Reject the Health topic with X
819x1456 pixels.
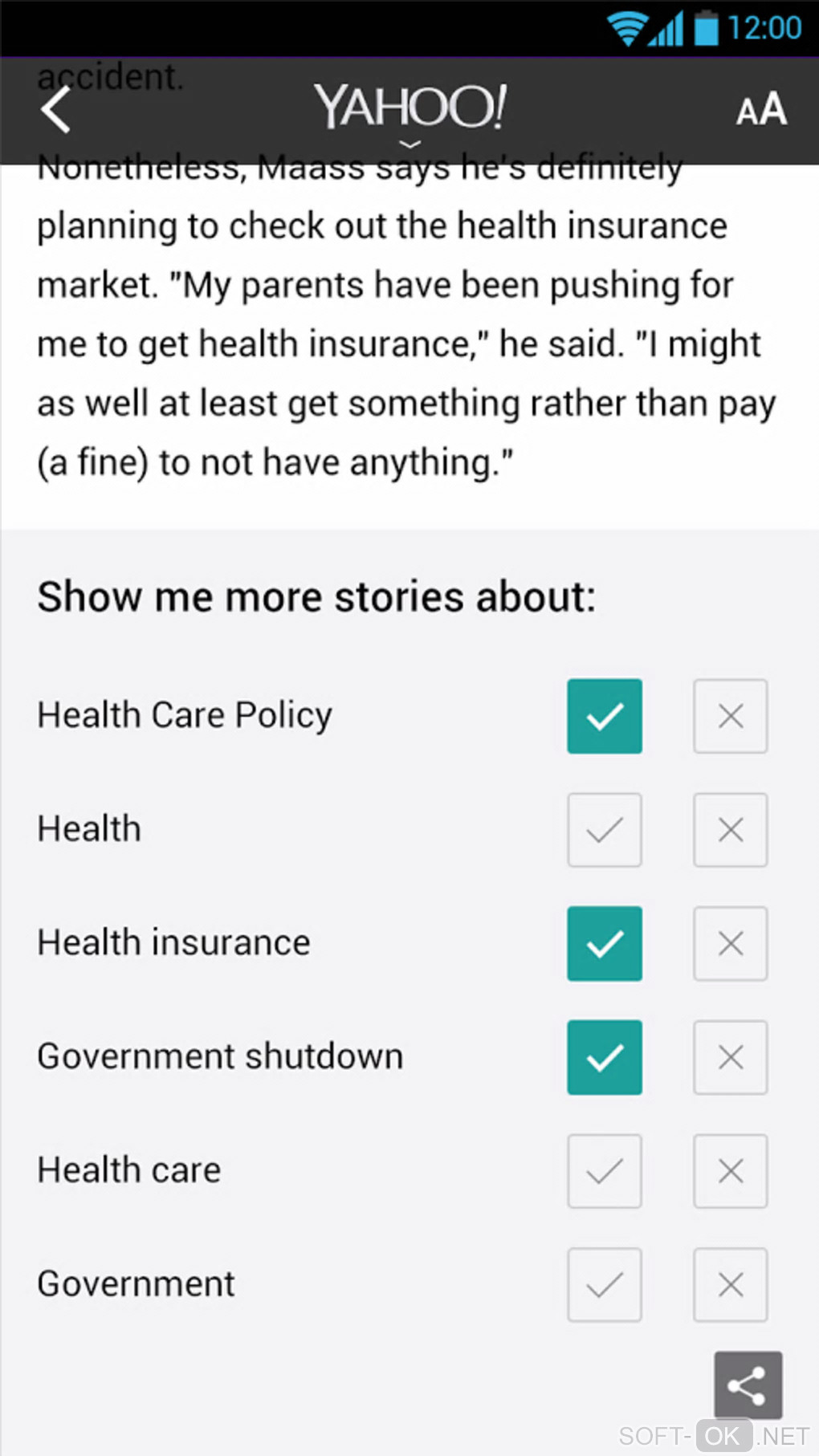730,830
